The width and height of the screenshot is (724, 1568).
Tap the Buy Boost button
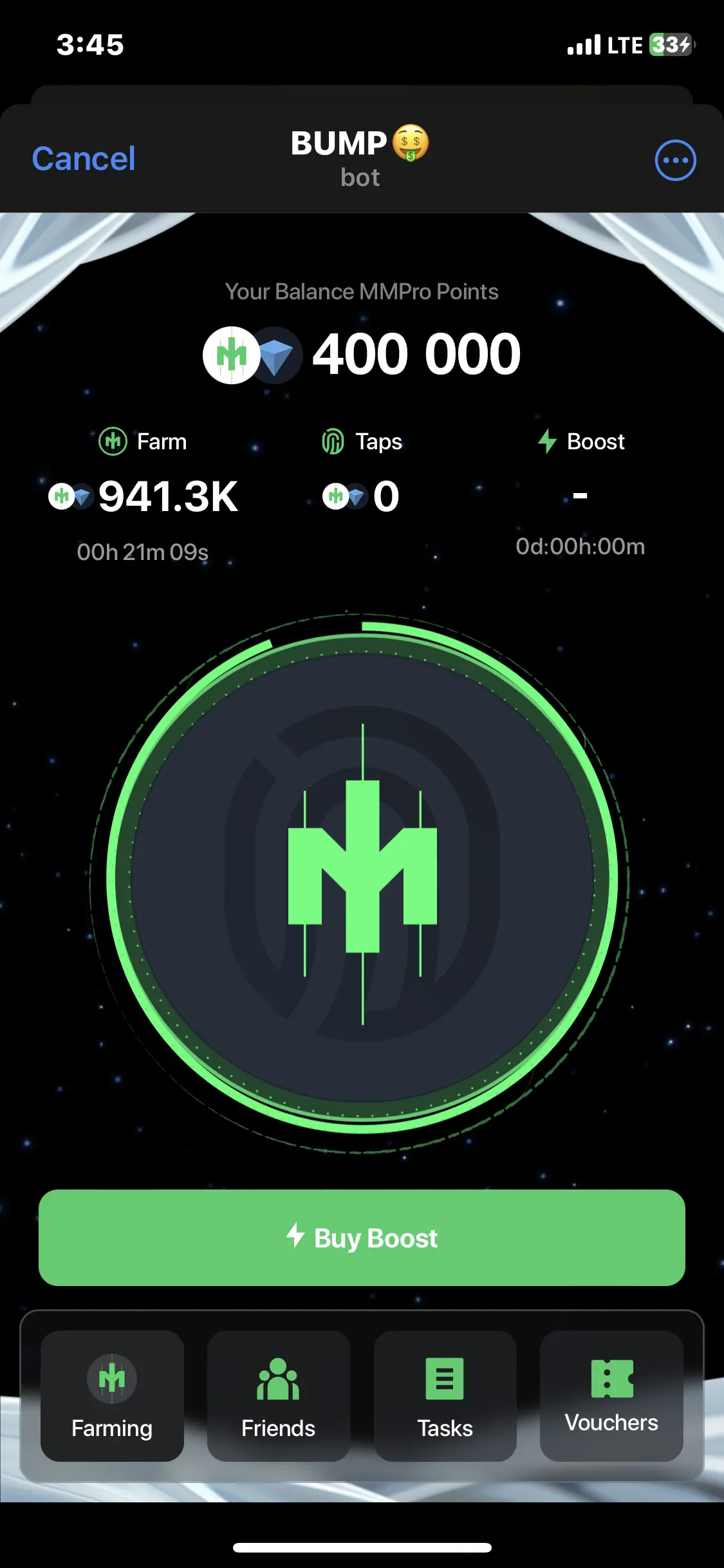point(362,1238)
